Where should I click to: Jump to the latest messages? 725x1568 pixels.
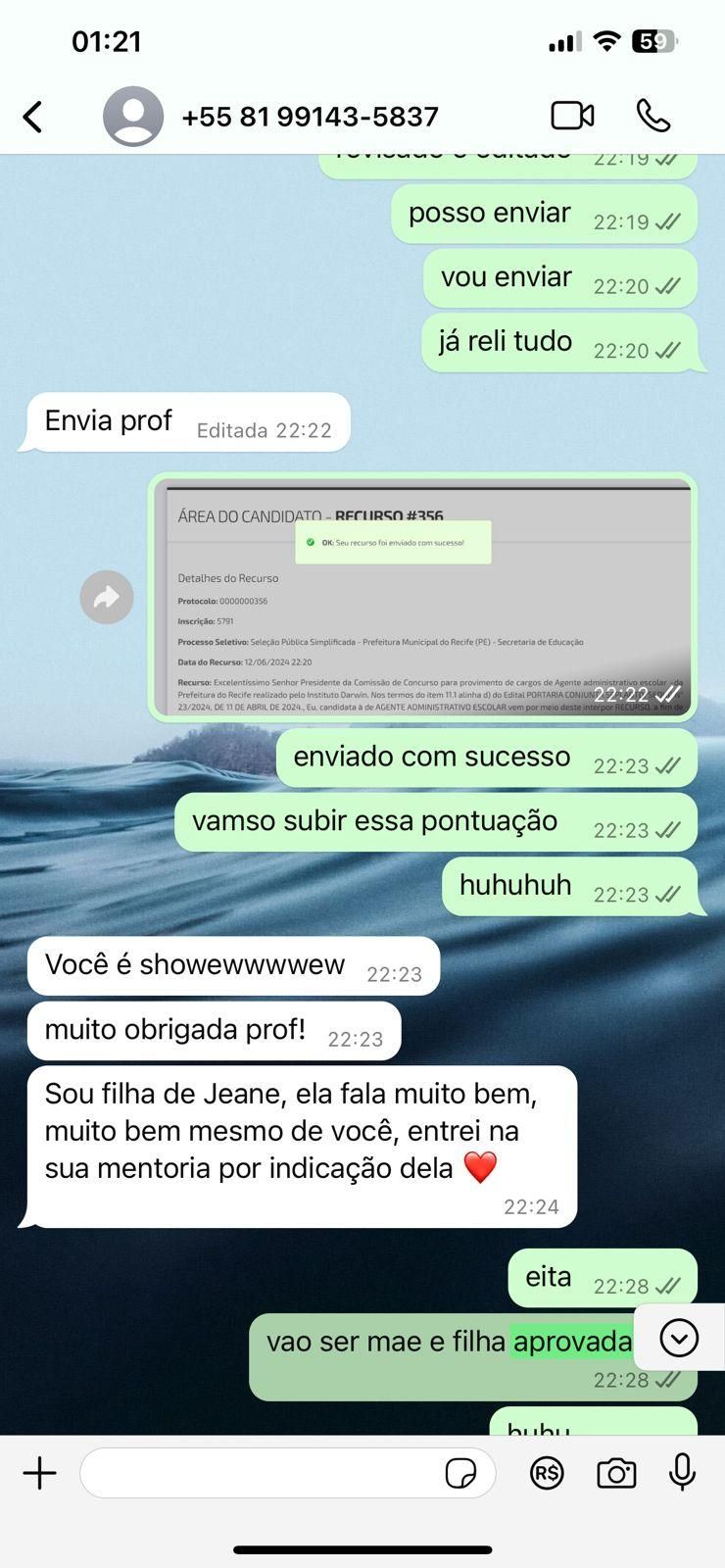pyautogui.click(x=678, y=1337)
